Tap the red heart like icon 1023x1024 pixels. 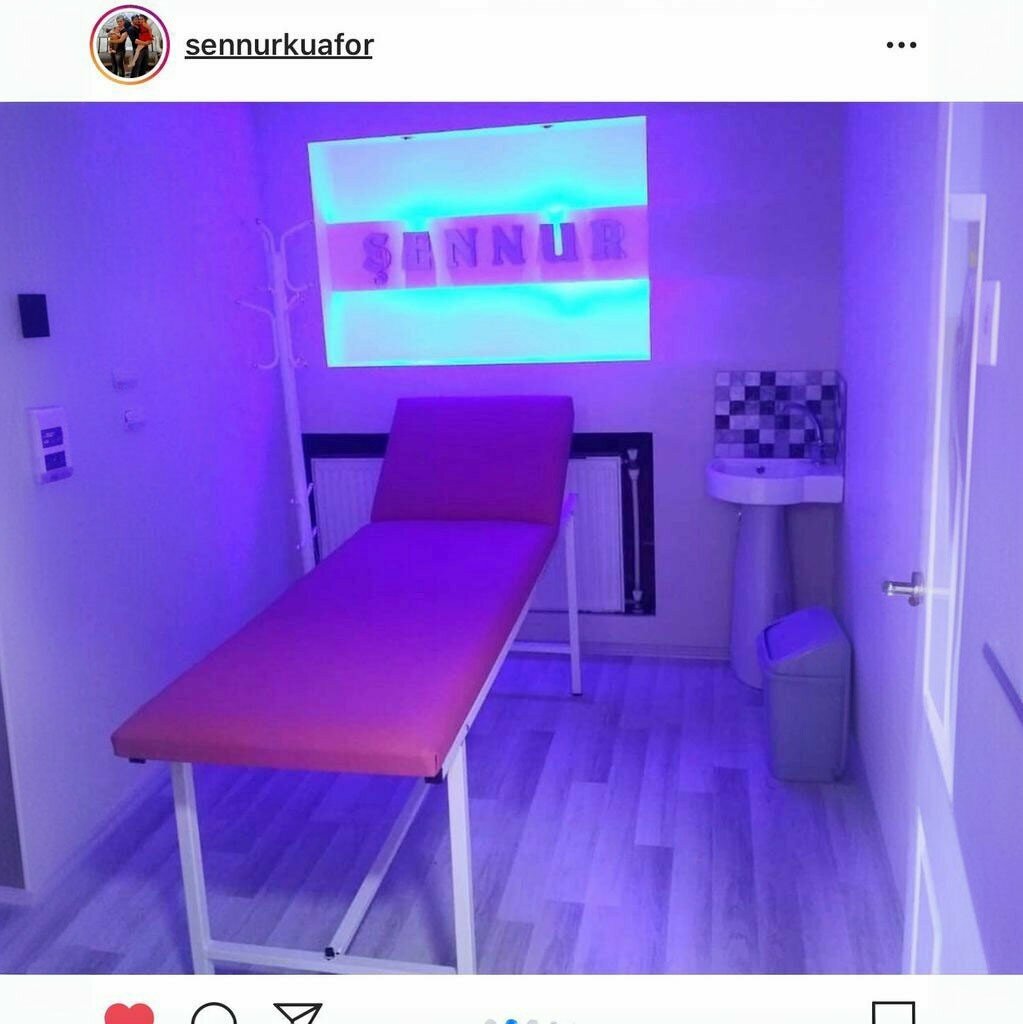[129, 1013]
